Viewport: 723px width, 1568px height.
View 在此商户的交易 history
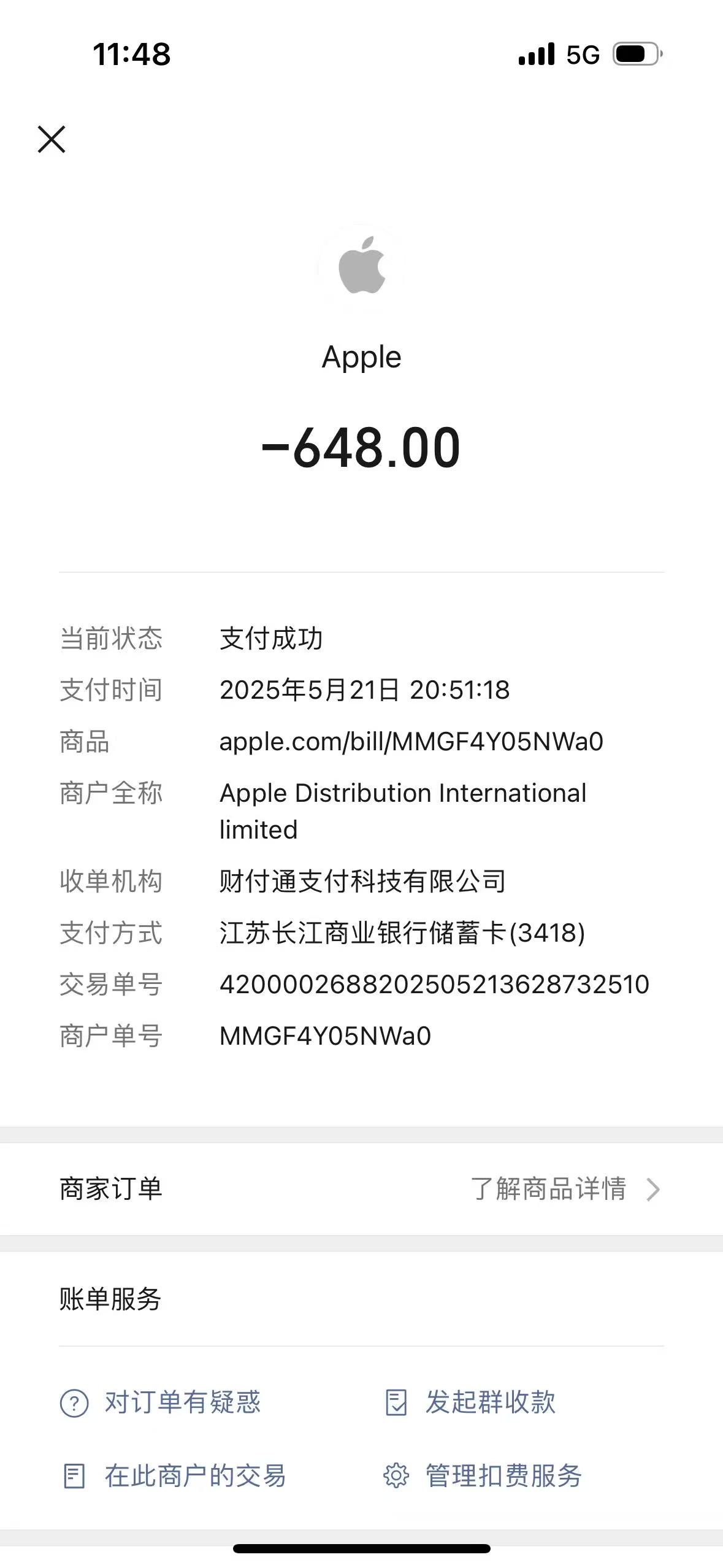174,1476
